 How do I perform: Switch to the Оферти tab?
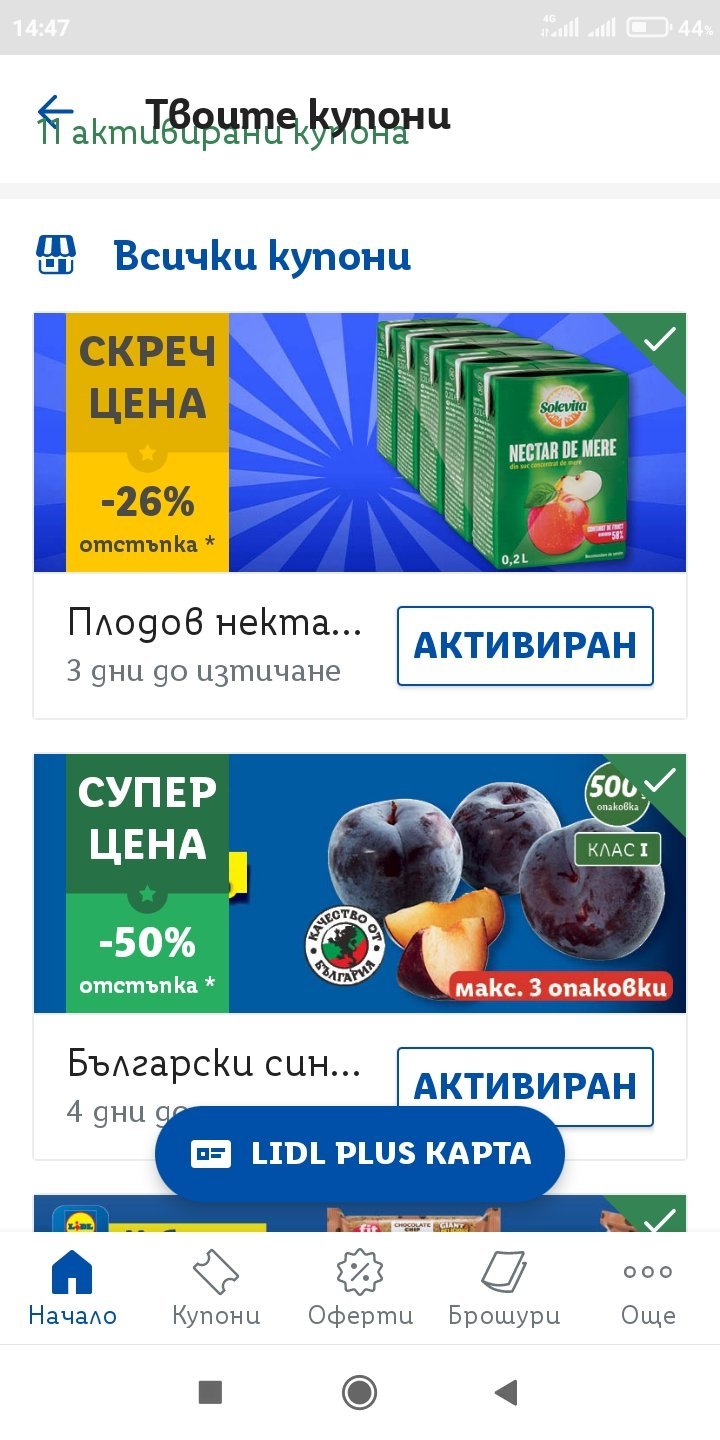(360, 1288)
